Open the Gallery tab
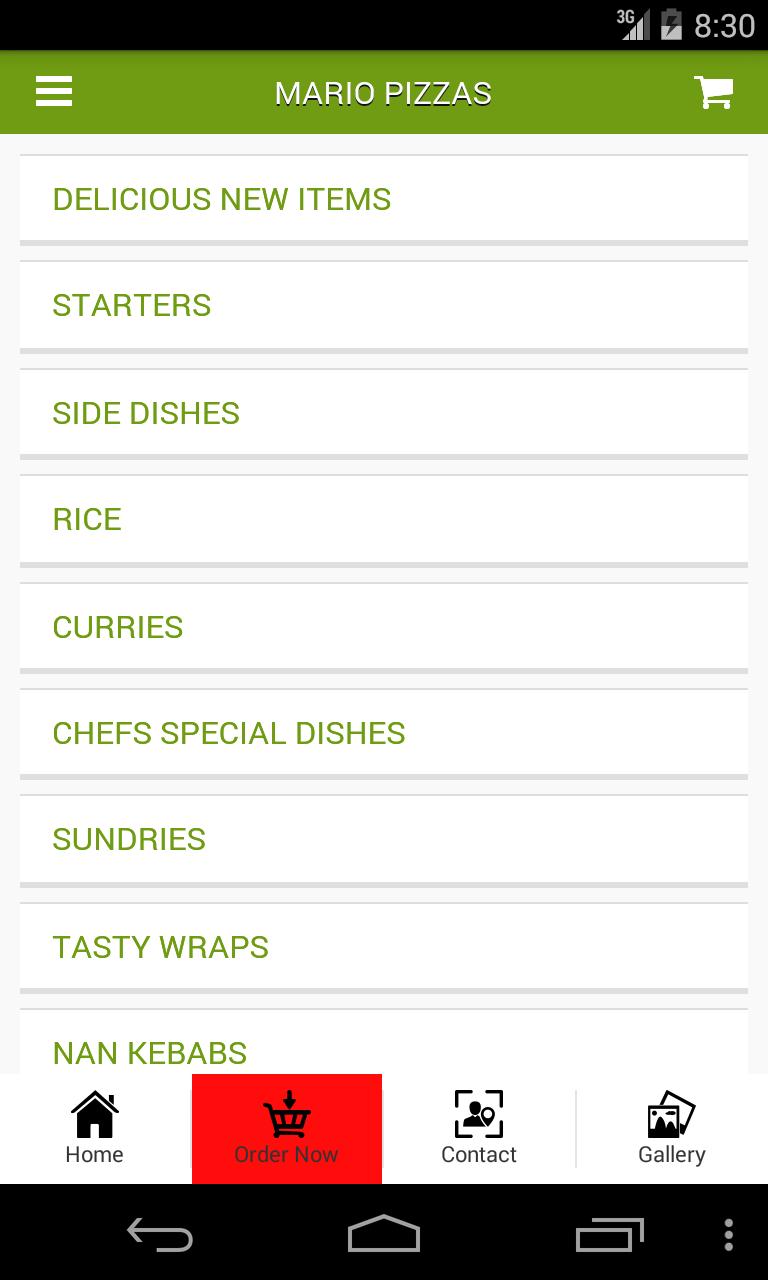Image resolution: width=768 pixels, height=1280 pixels. point(672,1129)
